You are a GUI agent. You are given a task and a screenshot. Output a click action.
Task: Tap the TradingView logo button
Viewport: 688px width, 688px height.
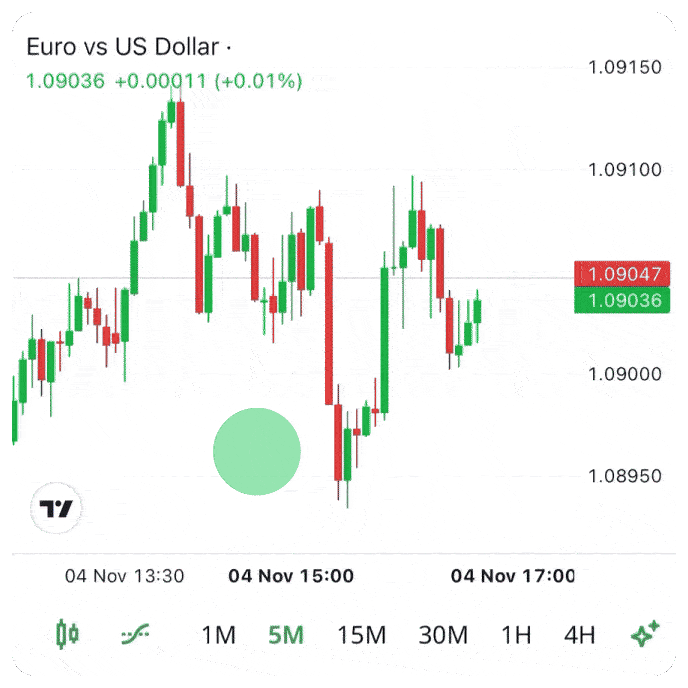56,509
